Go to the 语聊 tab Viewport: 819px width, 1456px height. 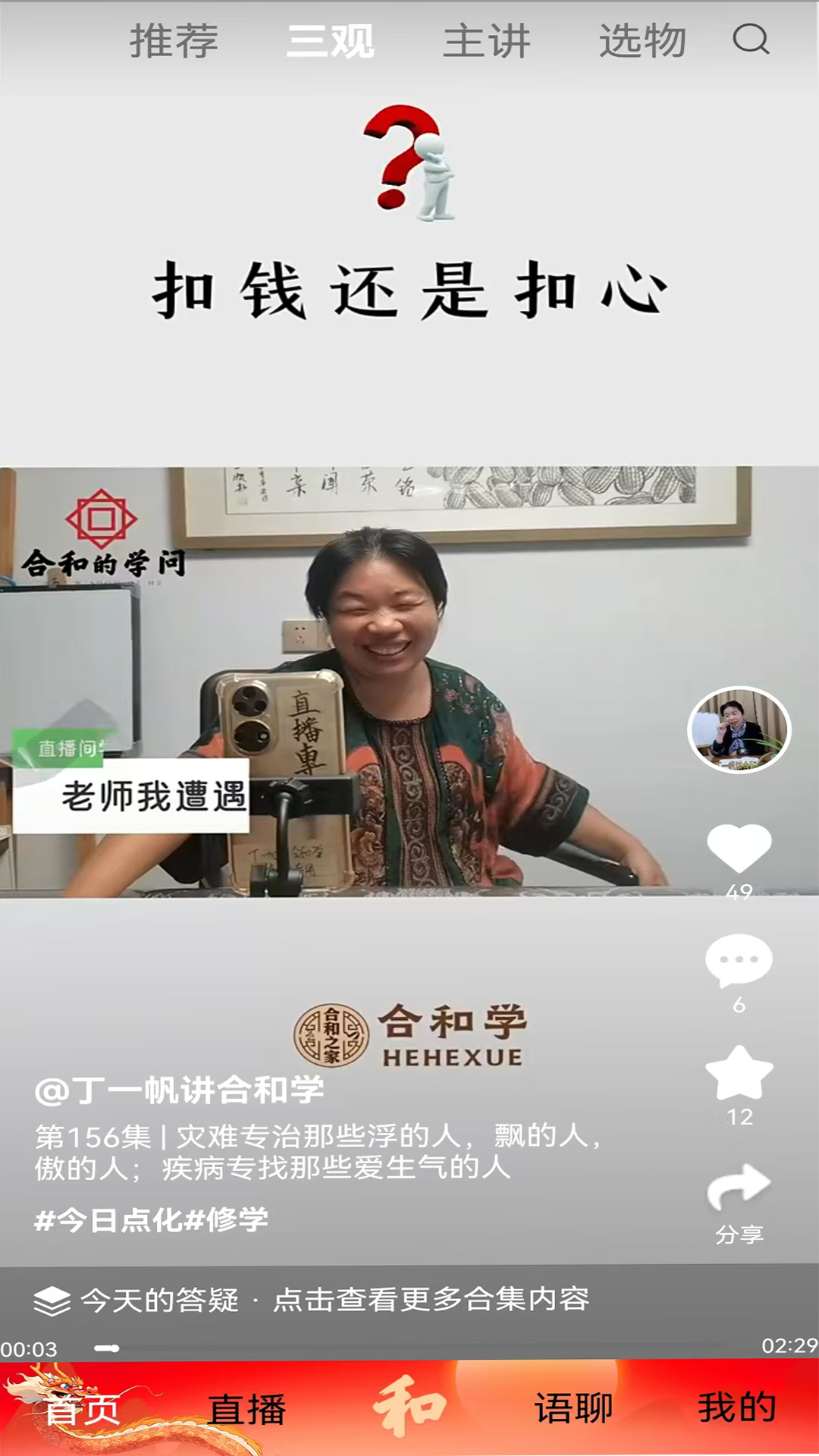573,1408
